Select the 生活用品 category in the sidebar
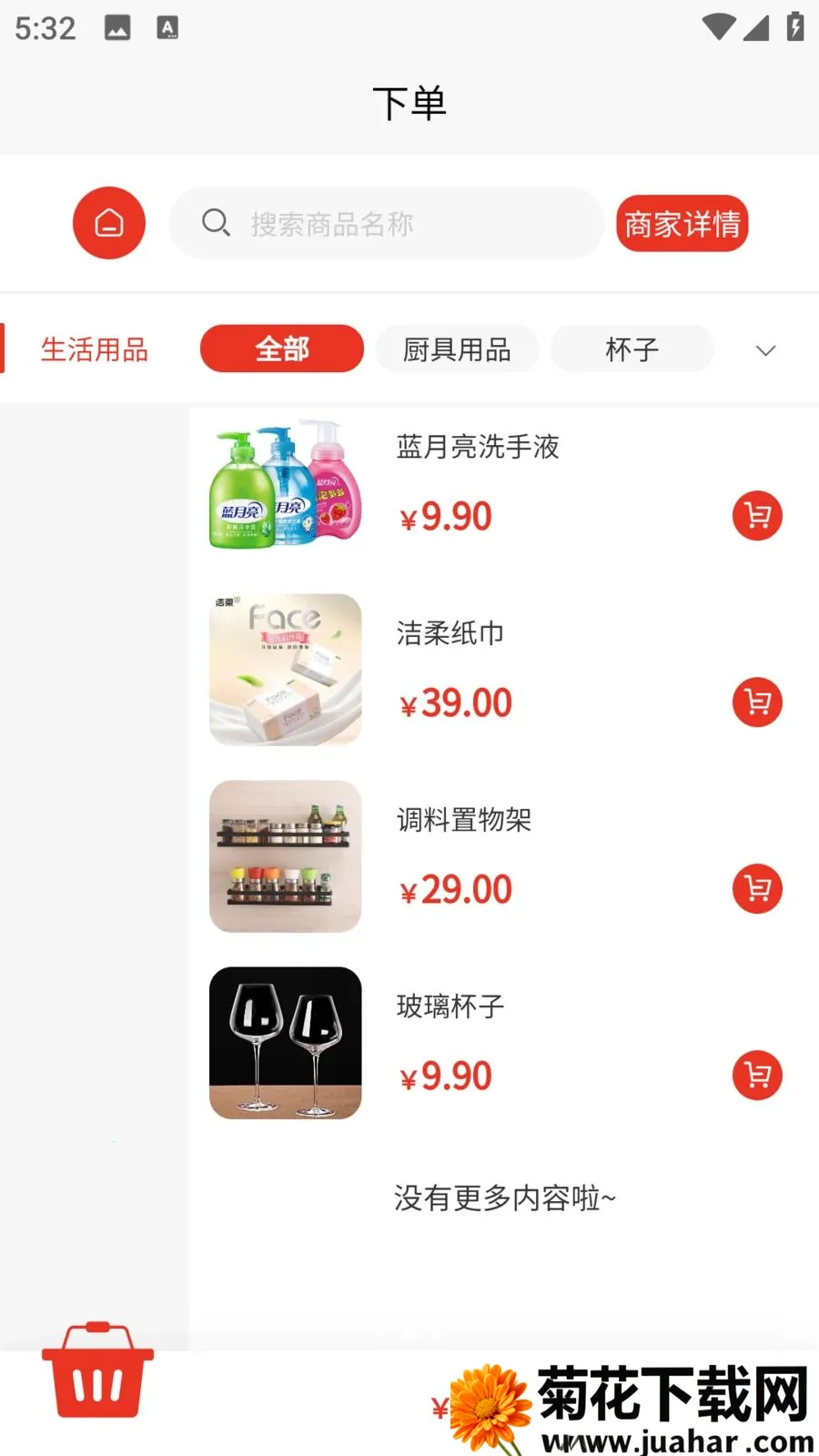Screen dimensions: 819x1456 tap(95, 349)
